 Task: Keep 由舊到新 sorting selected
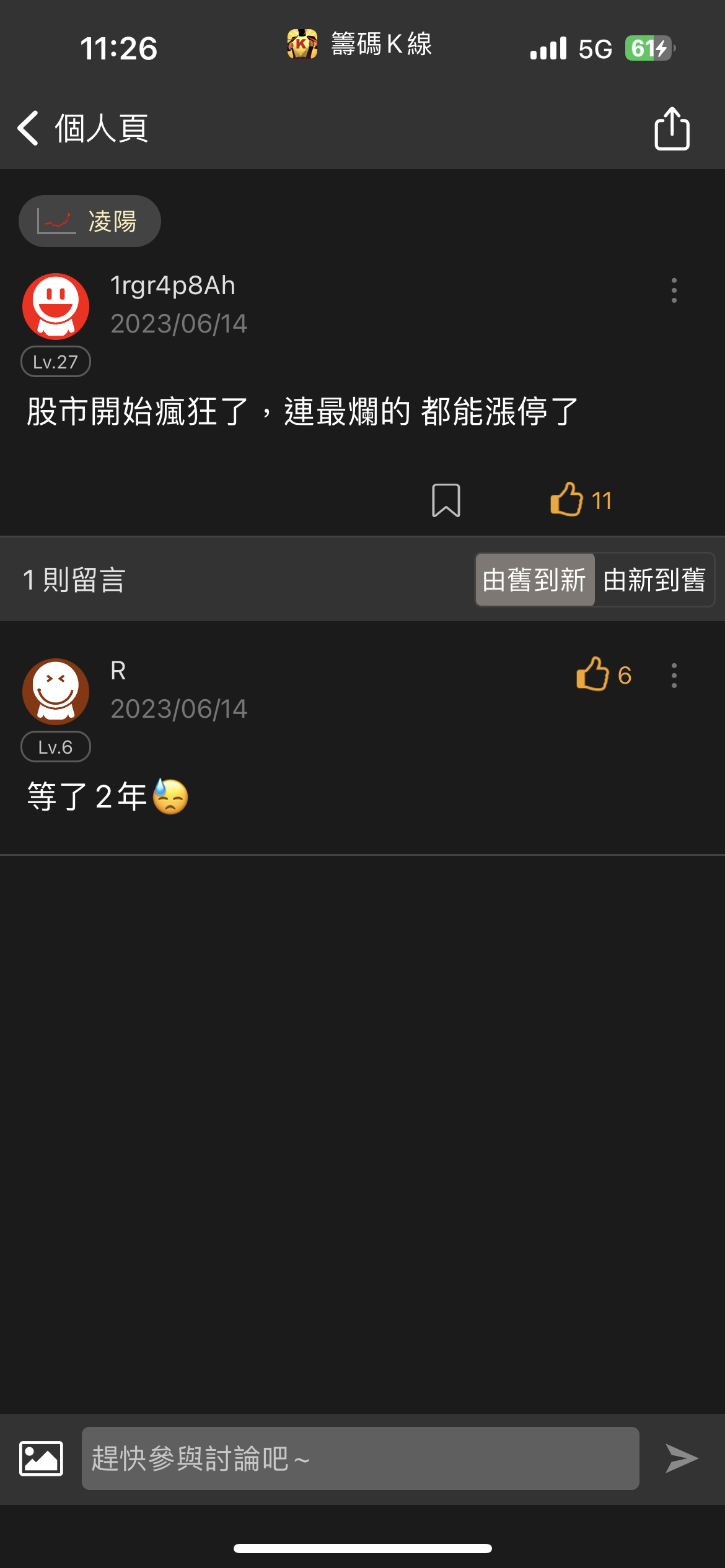point(534,580)
